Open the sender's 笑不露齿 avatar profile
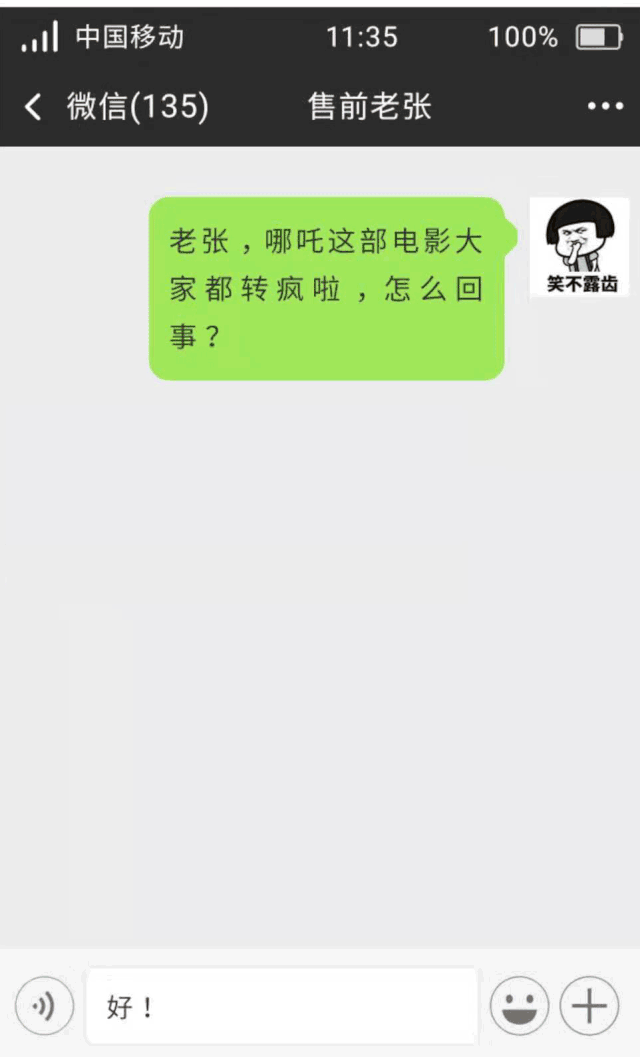This screenshot has width=640, height=1057. point(580,247)
